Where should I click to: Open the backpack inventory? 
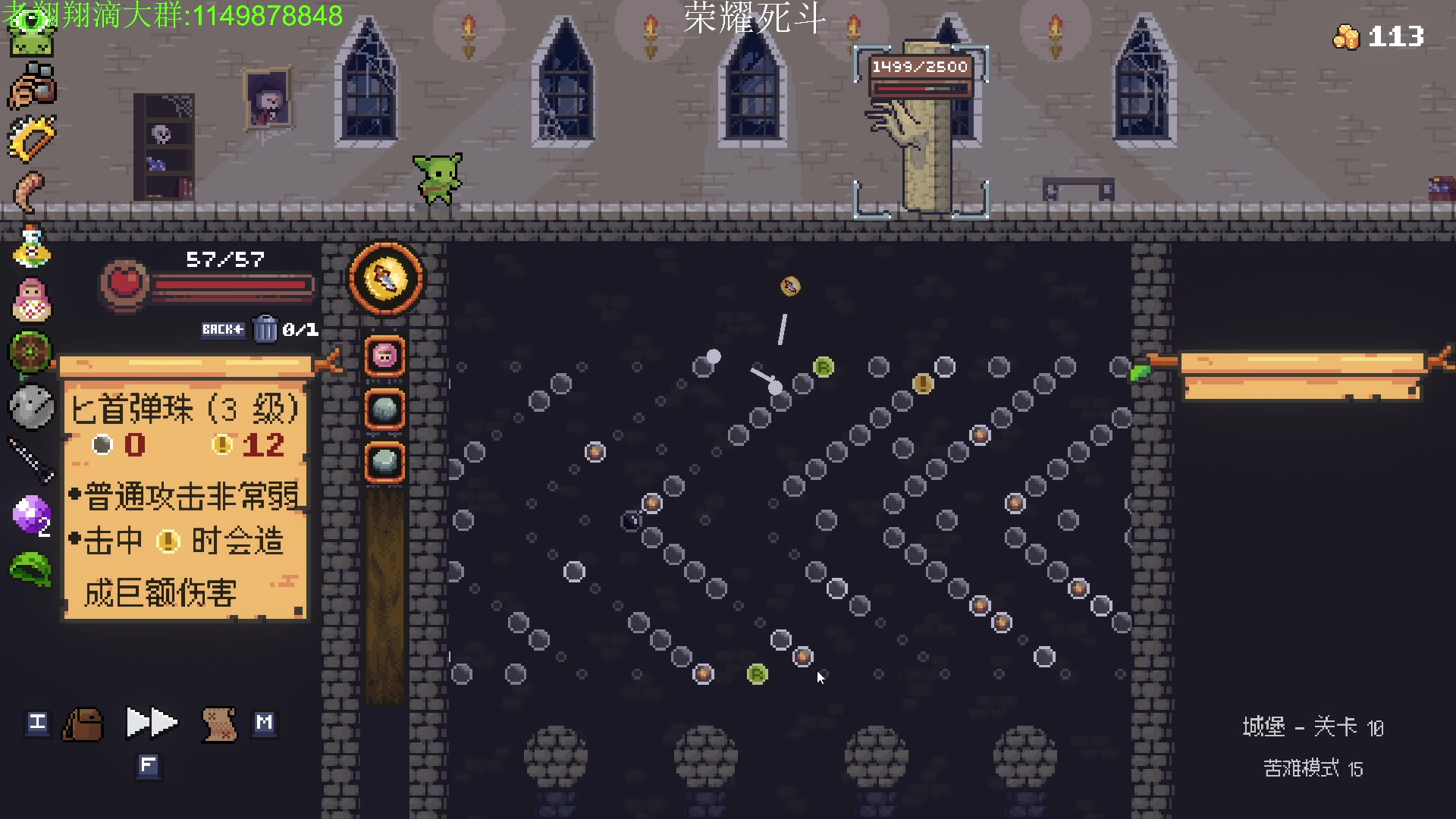(83, 724)
